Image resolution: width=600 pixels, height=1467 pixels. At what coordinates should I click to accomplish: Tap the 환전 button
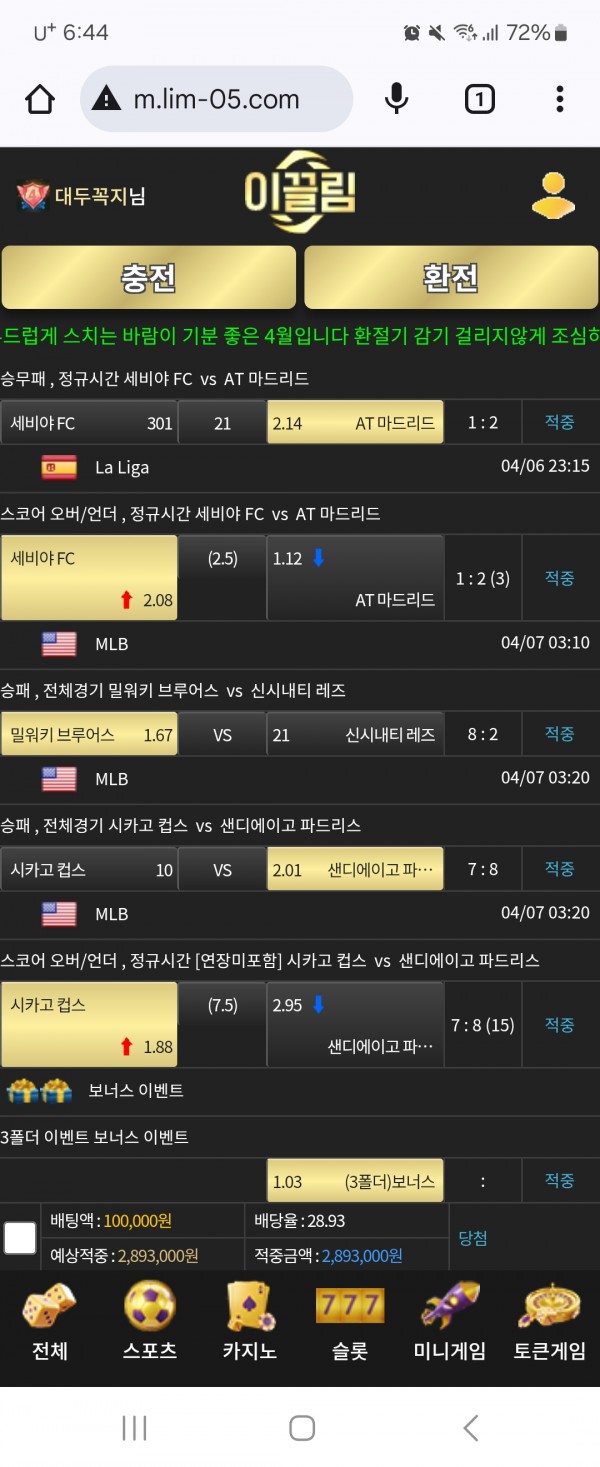coord(450,277)
